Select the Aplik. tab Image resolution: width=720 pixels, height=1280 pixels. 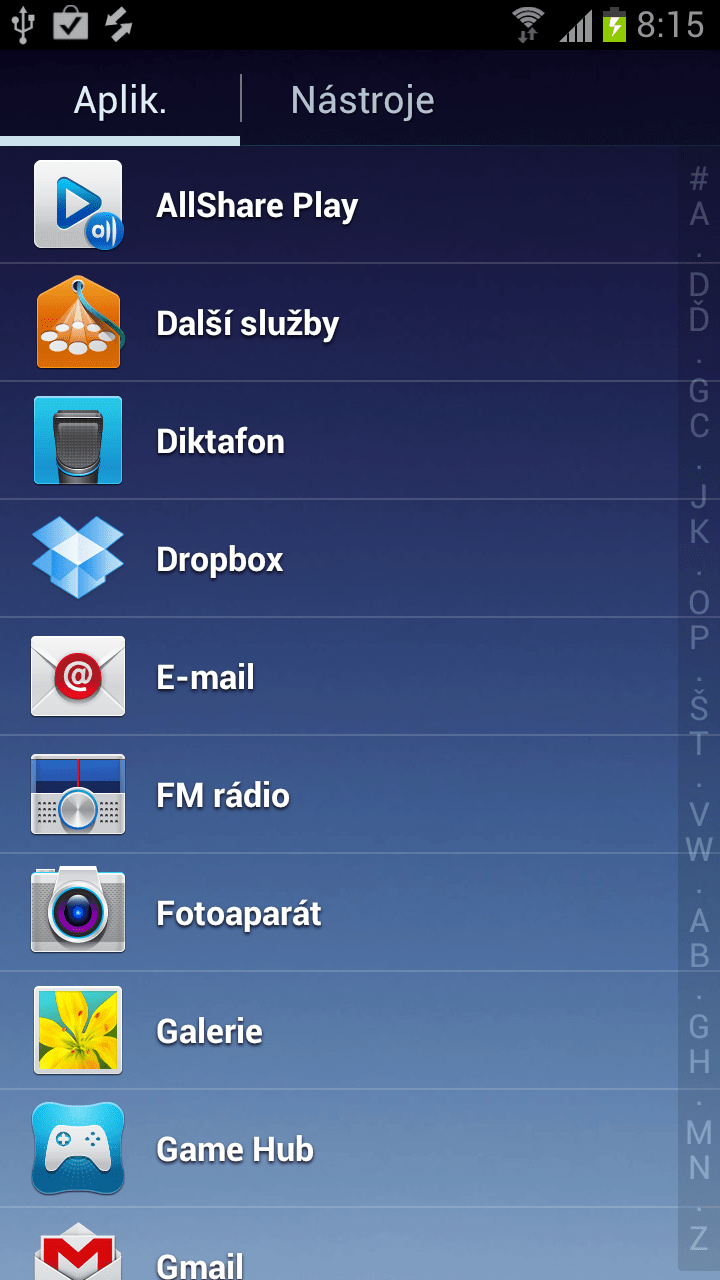tap(120, 100)
